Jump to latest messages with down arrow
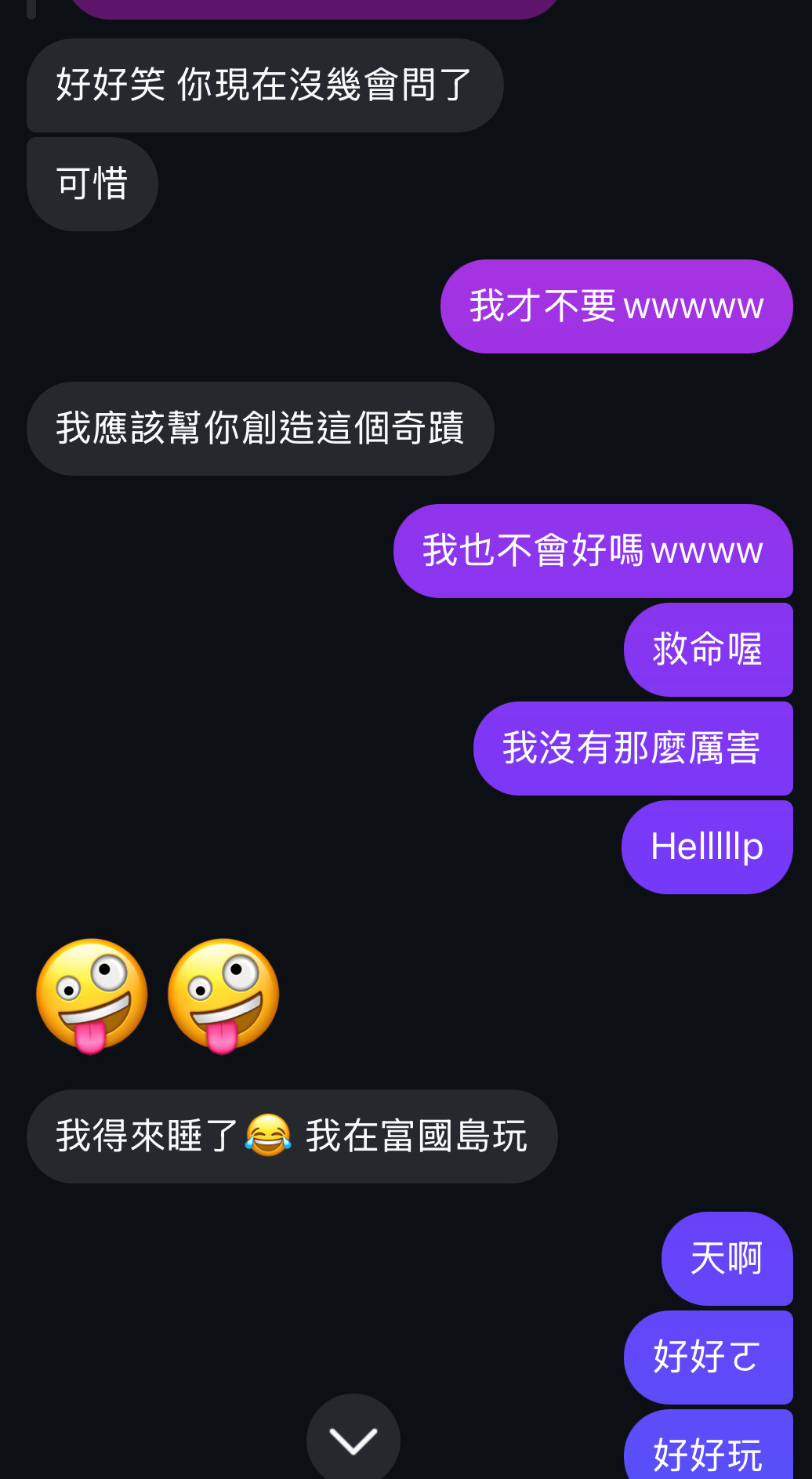The height and width of the screenshot is (1479, 812). (x=353, y=1439)
